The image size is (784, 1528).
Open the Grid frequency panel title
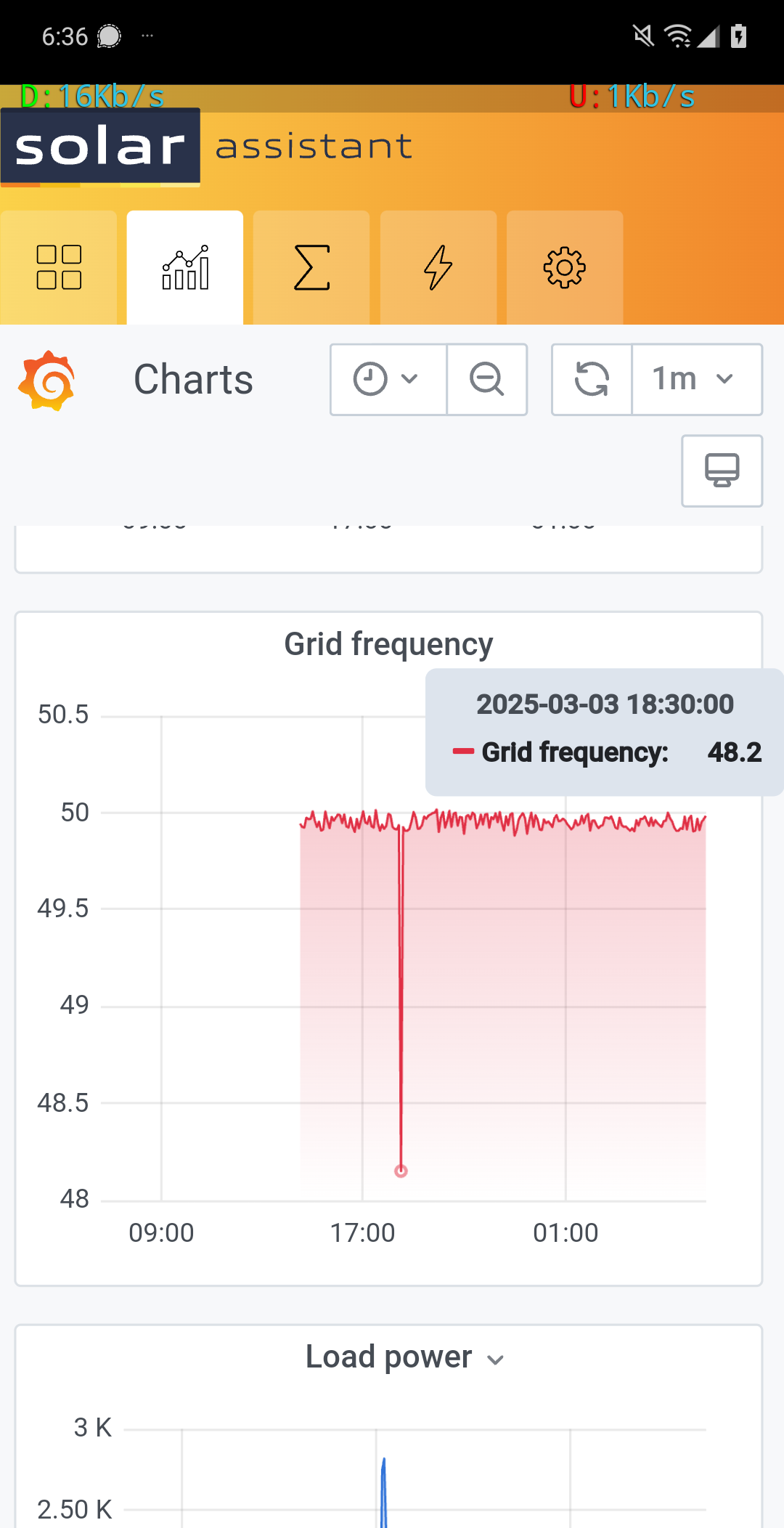(x=388, y=644)
